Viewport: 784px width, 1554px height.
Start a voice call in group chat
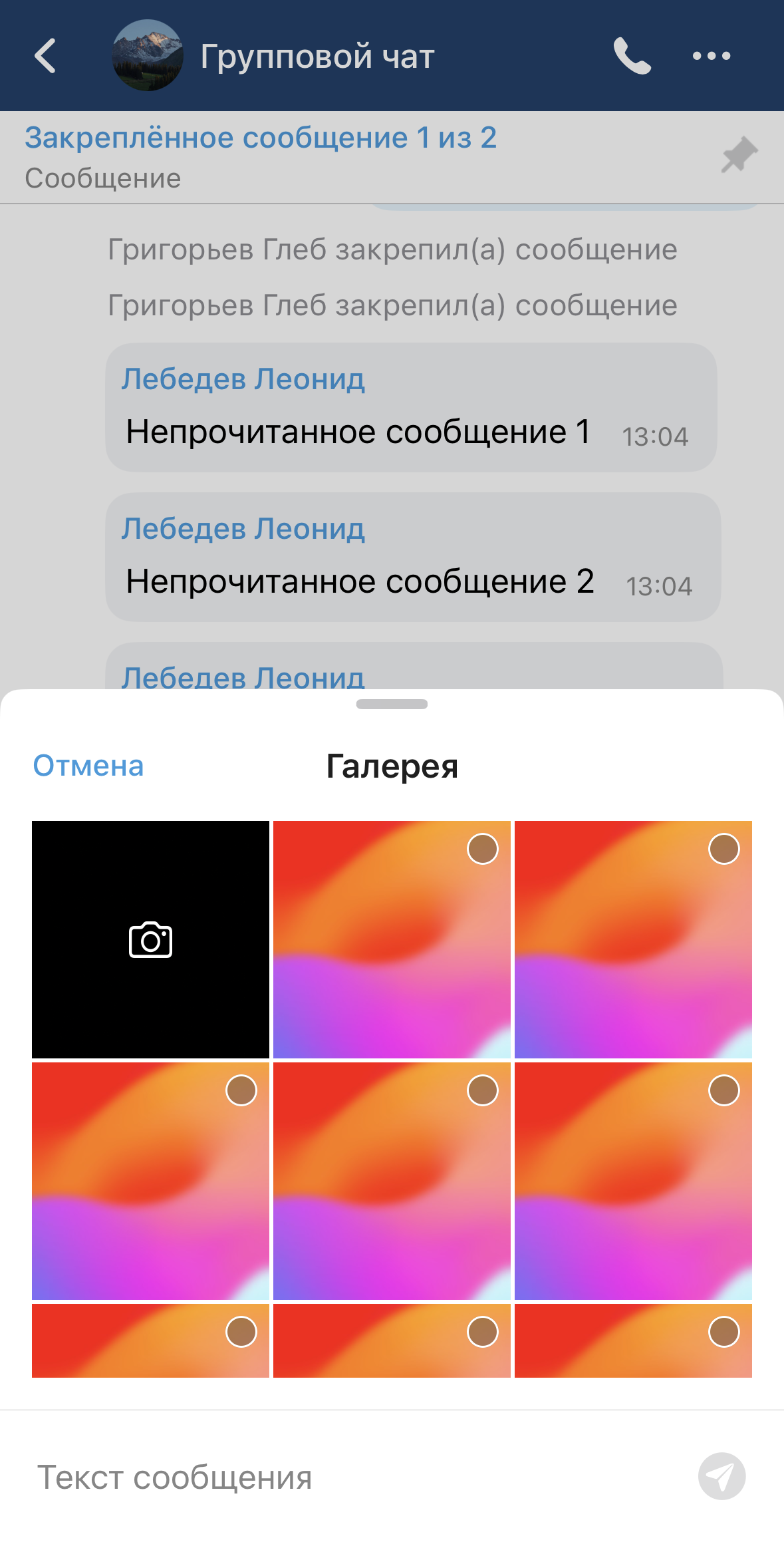(x=631, y=56)
